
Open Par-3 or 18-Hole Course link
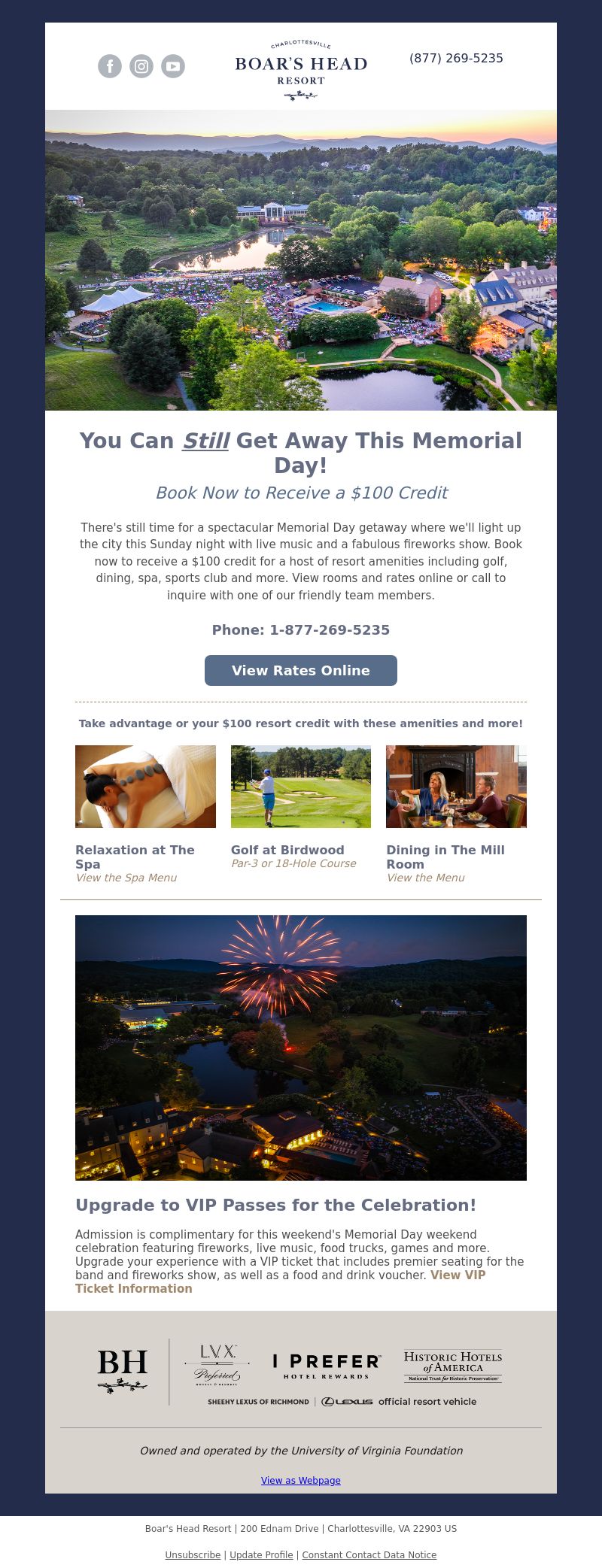(x=293, y=863)
